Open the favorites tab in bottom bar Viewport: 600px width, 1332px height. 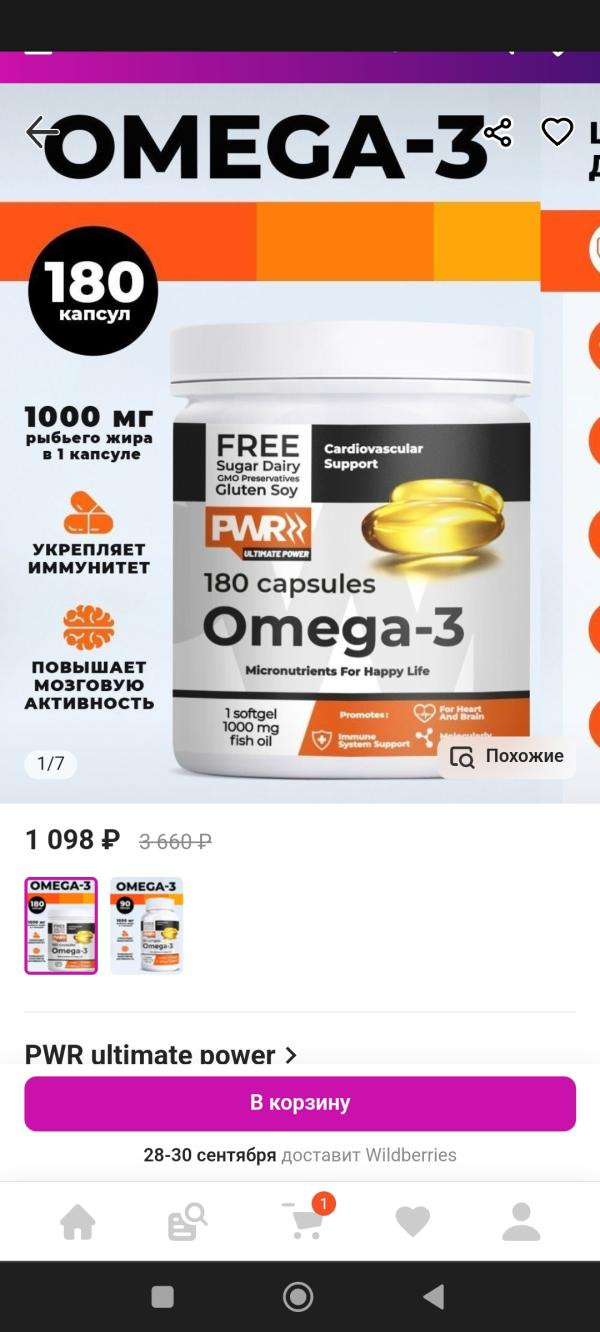point(412,1222)
